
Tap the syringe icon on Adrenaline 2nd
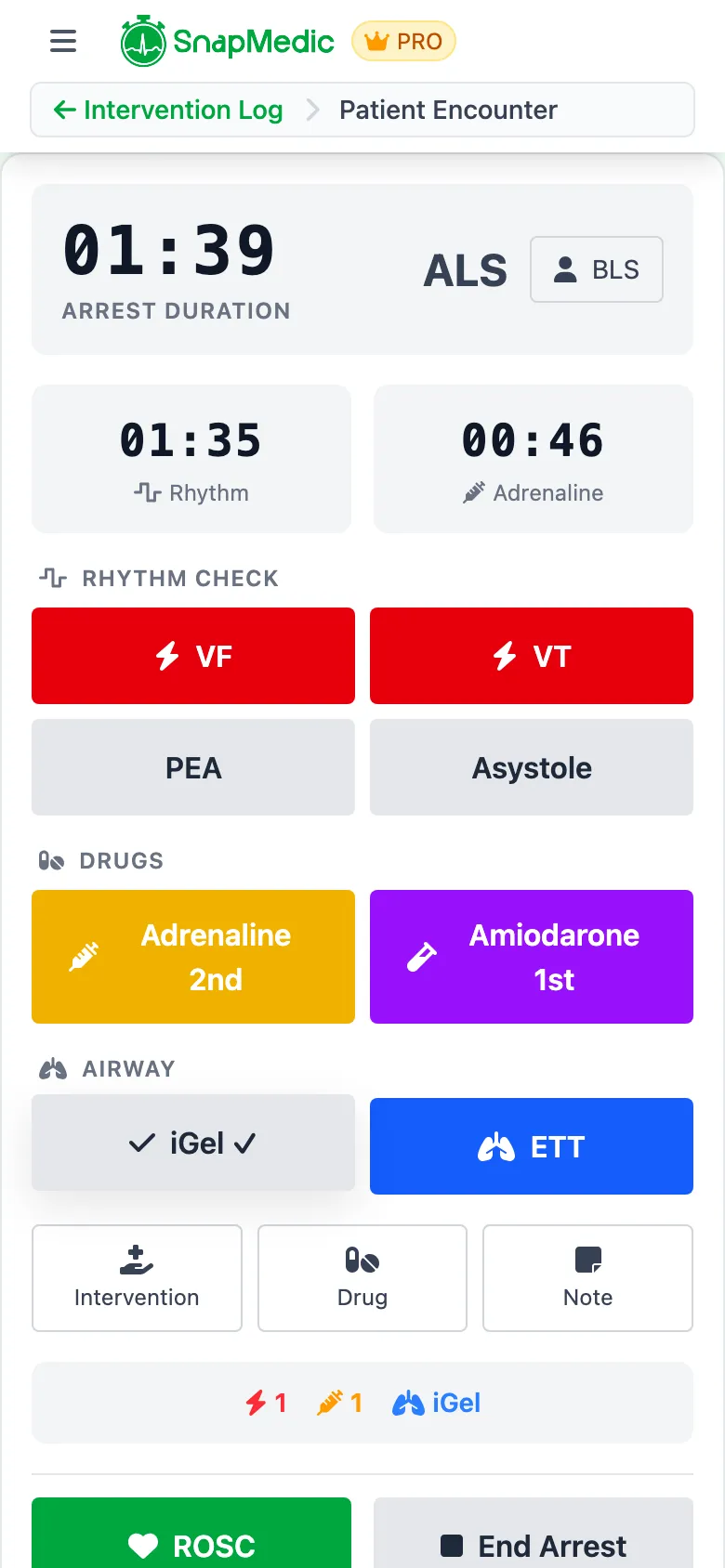(85, 956)
